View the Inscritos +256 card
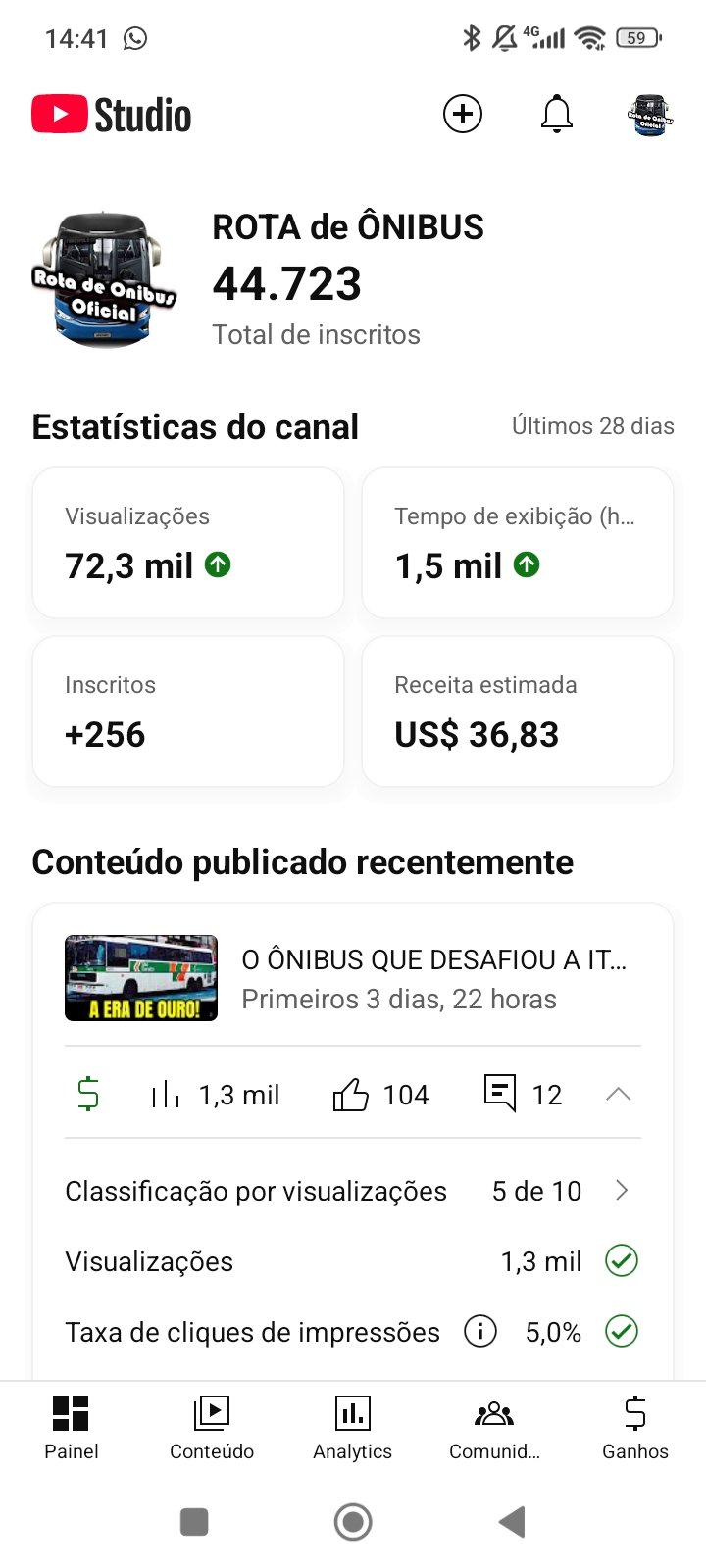706x1568 pixels. pyautogui.click(x=188, y=711)
